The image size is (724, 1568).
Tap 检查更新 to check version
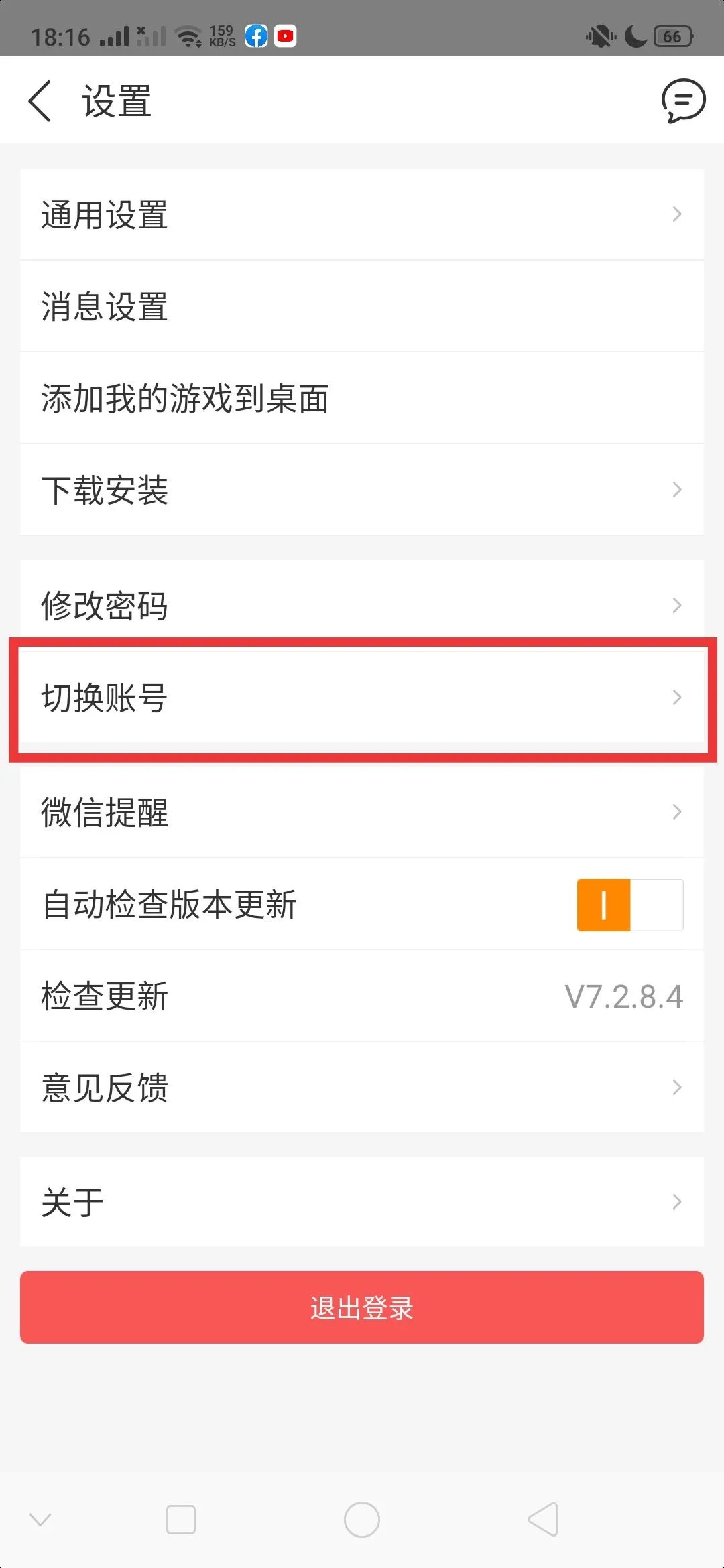[362, 996]
